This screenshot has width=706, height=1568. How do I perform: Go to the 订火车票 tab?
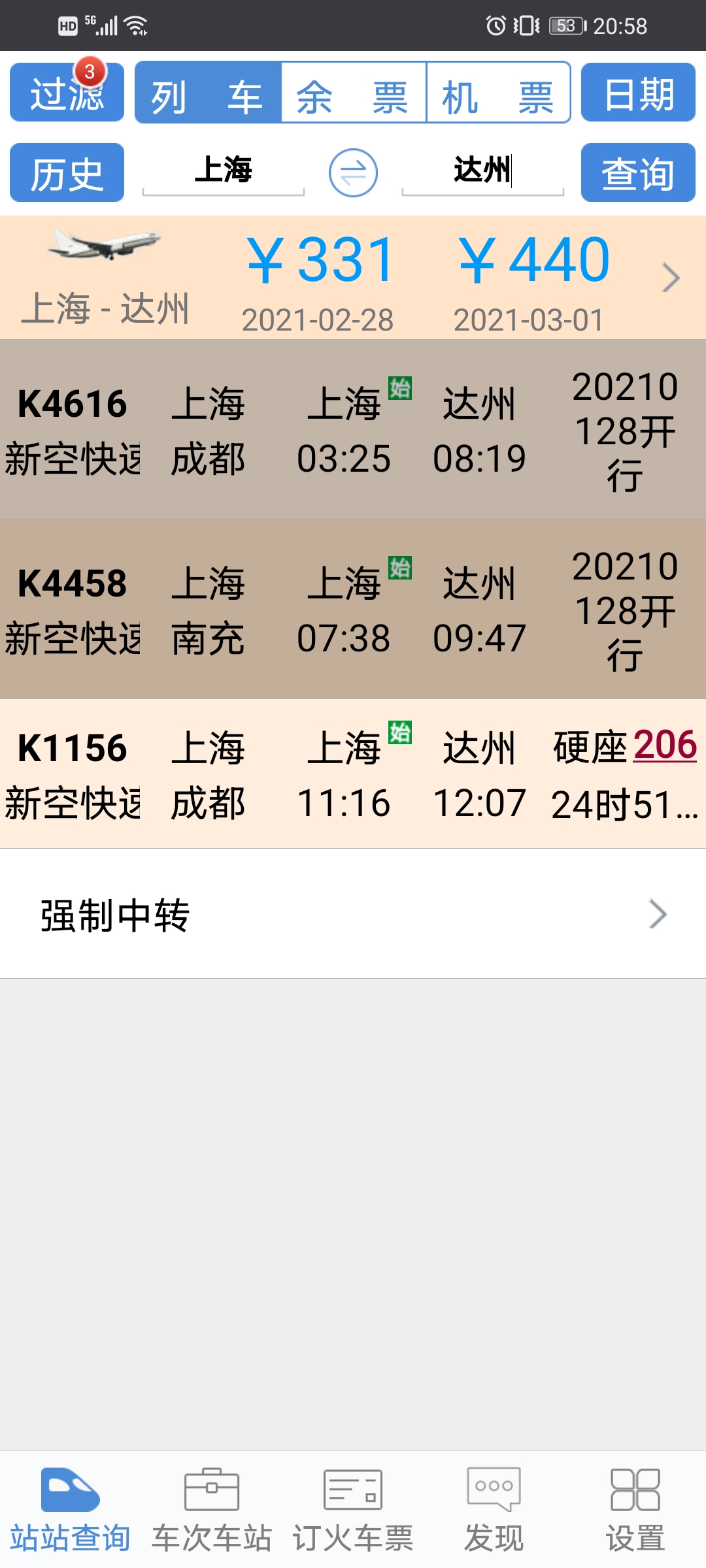coord(353,1511)
